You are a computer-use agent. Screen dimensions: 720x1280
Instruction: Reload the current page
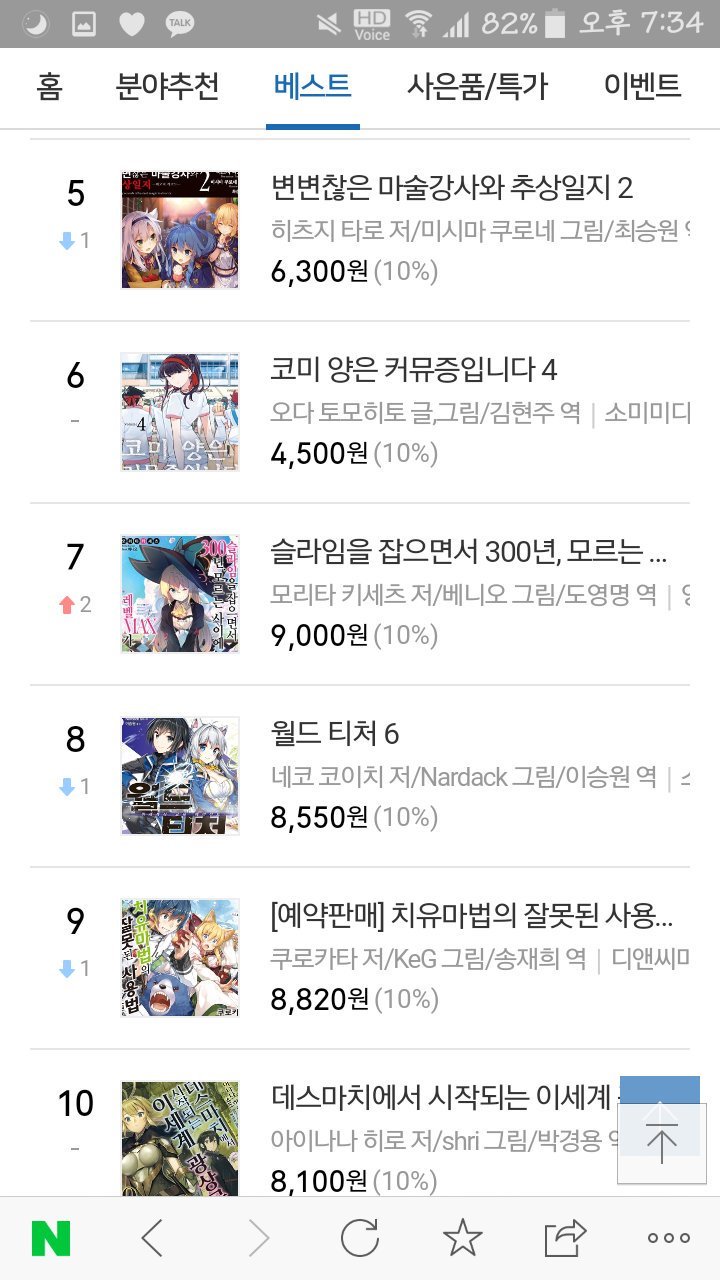pos(360,1239)
